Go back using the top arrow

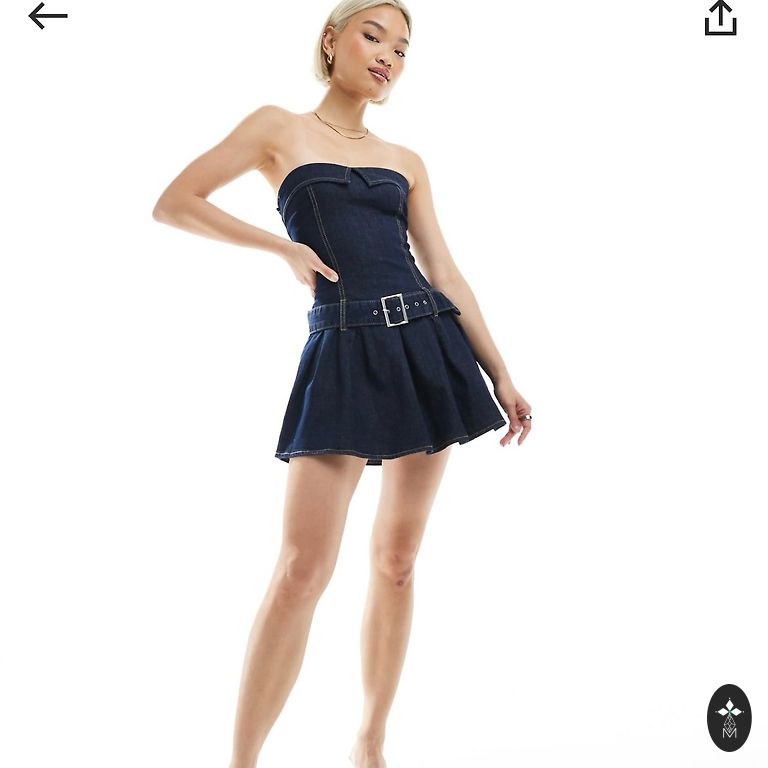47,16
